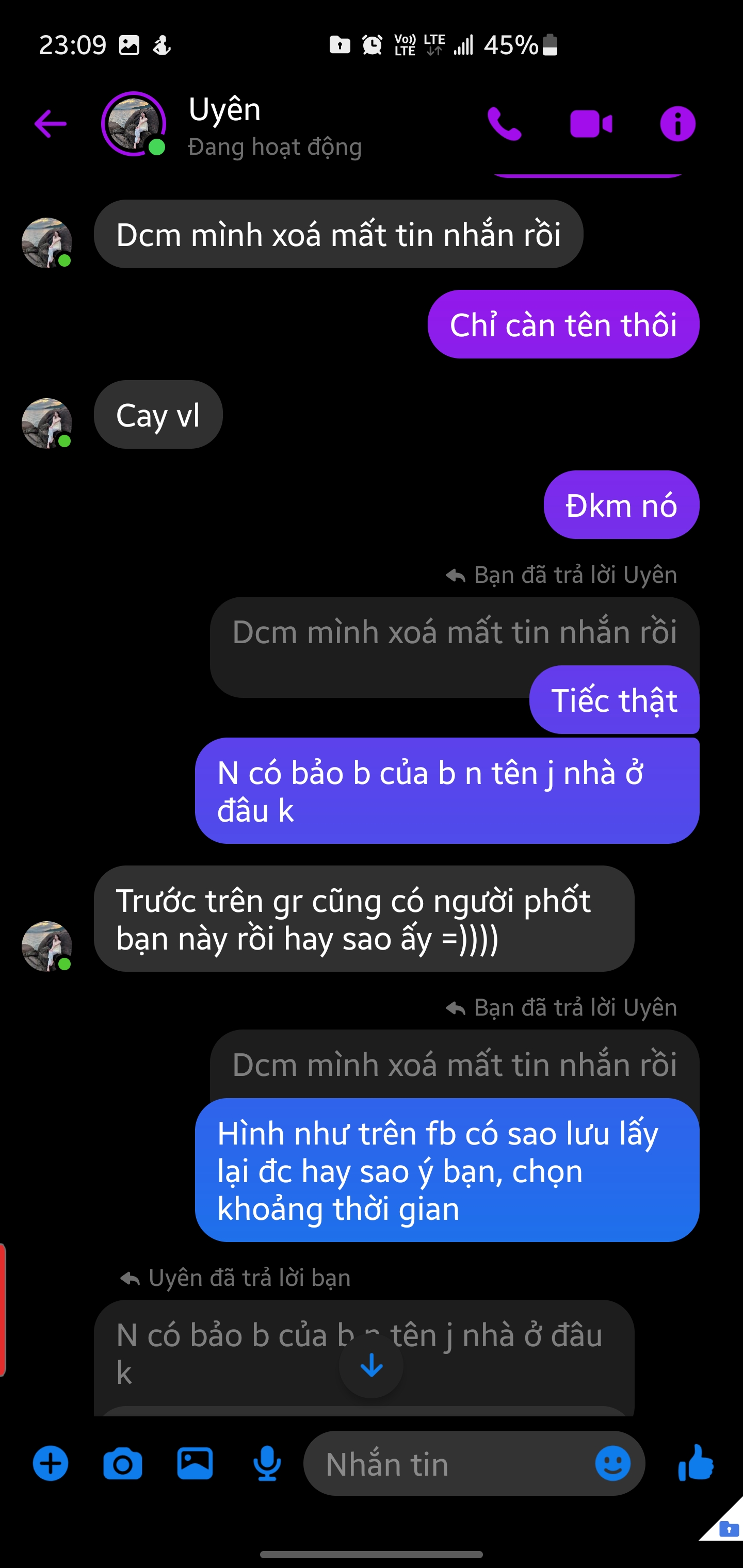743x1568 pixels.
Task: Start a voice call with Uyên
Action: tap(504, 124)
